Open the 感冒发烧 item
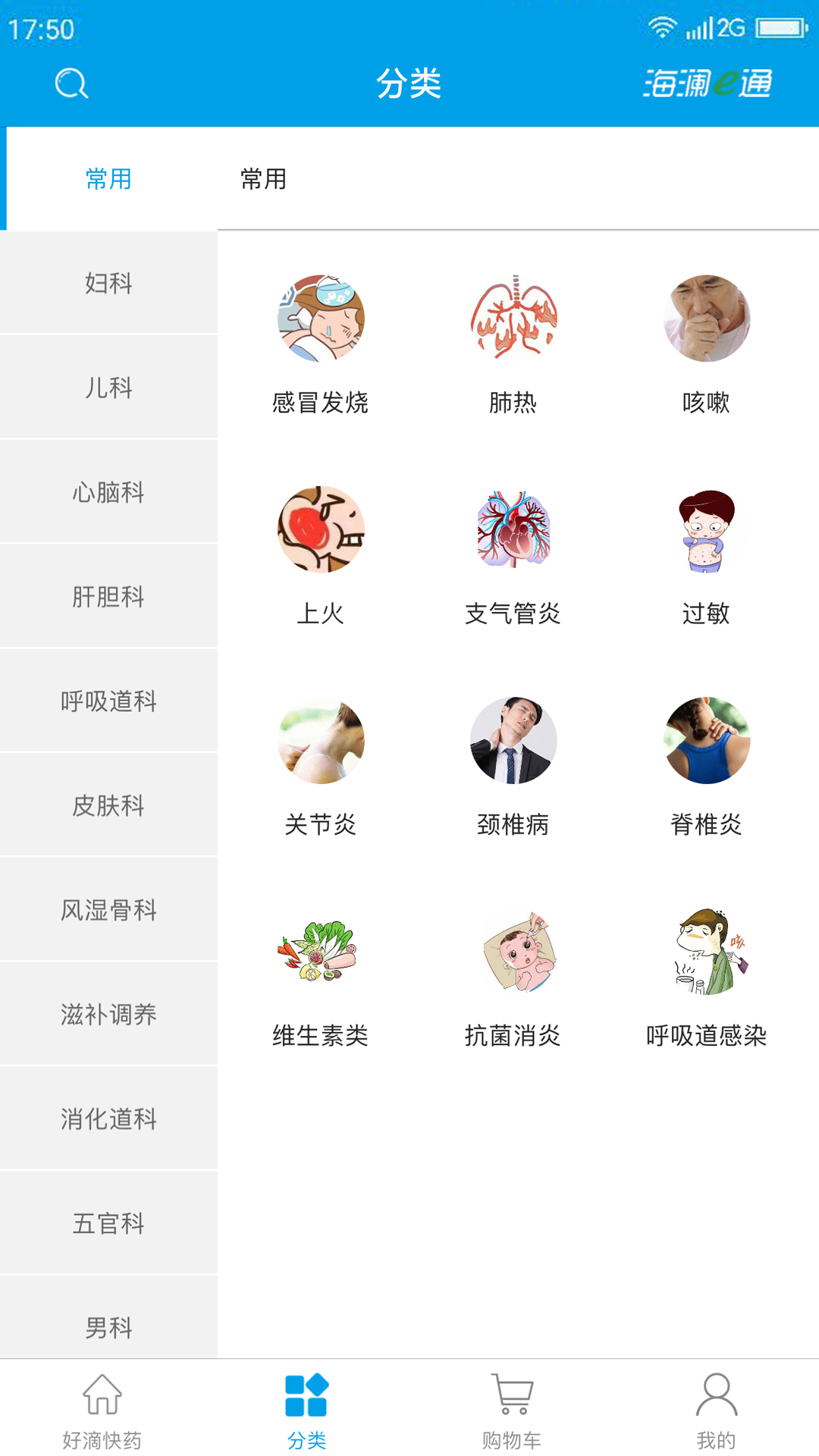819x1456 pixels. coord(320,341)
